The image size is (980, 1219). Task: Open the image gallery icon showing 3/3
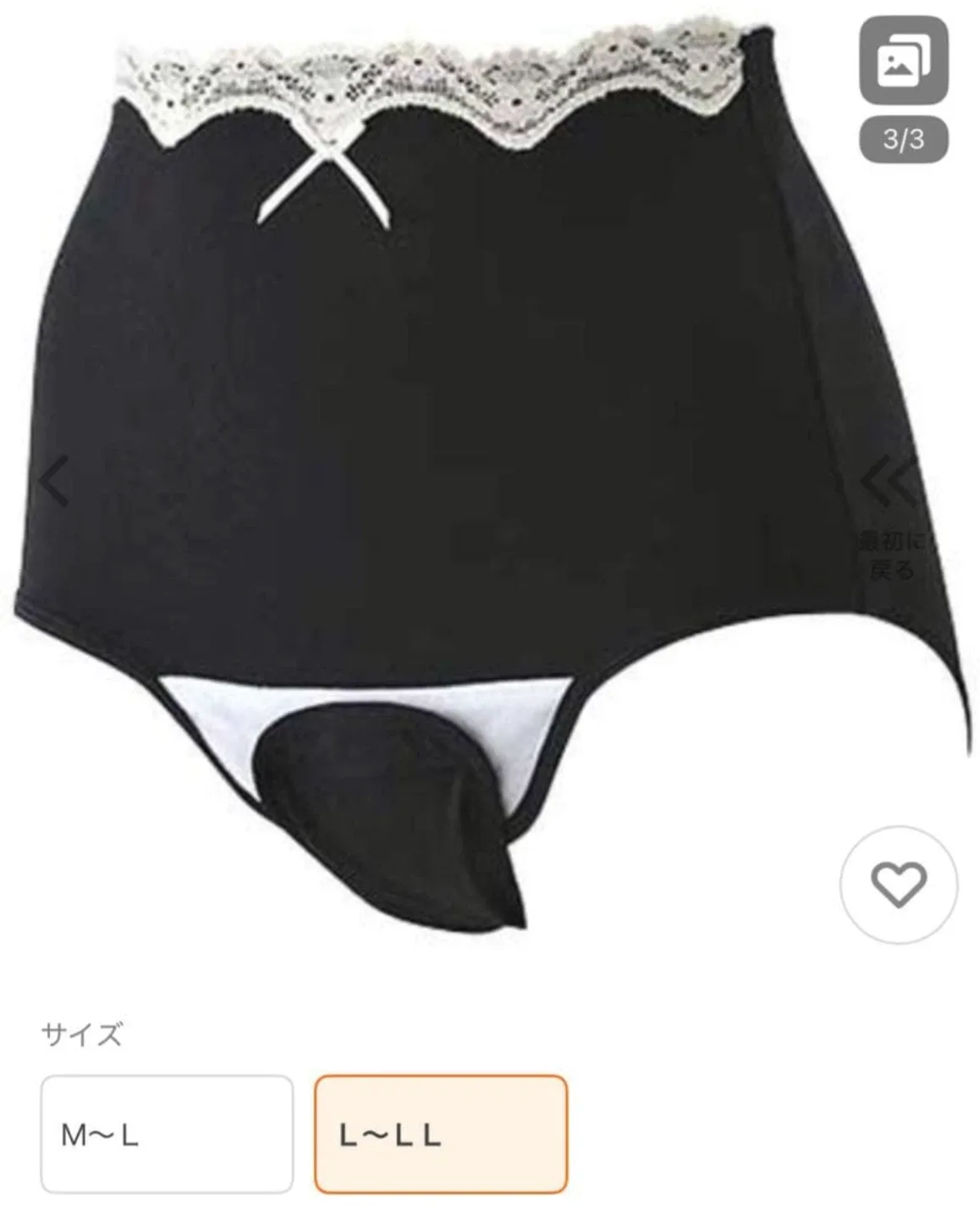click(x=904, y=62)
